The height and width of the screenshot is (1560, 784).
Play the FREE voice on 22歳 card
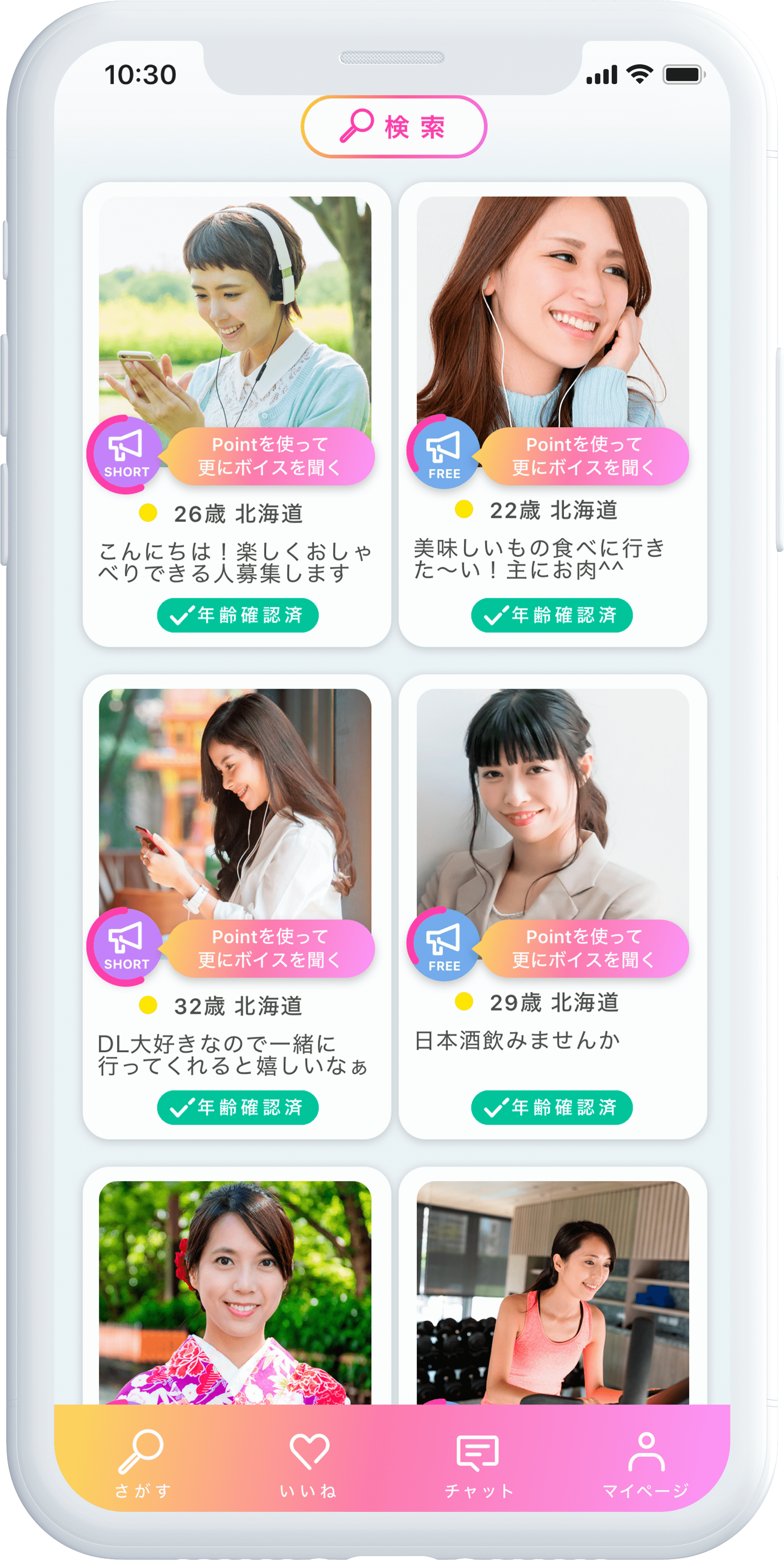[x=444, y=453]
